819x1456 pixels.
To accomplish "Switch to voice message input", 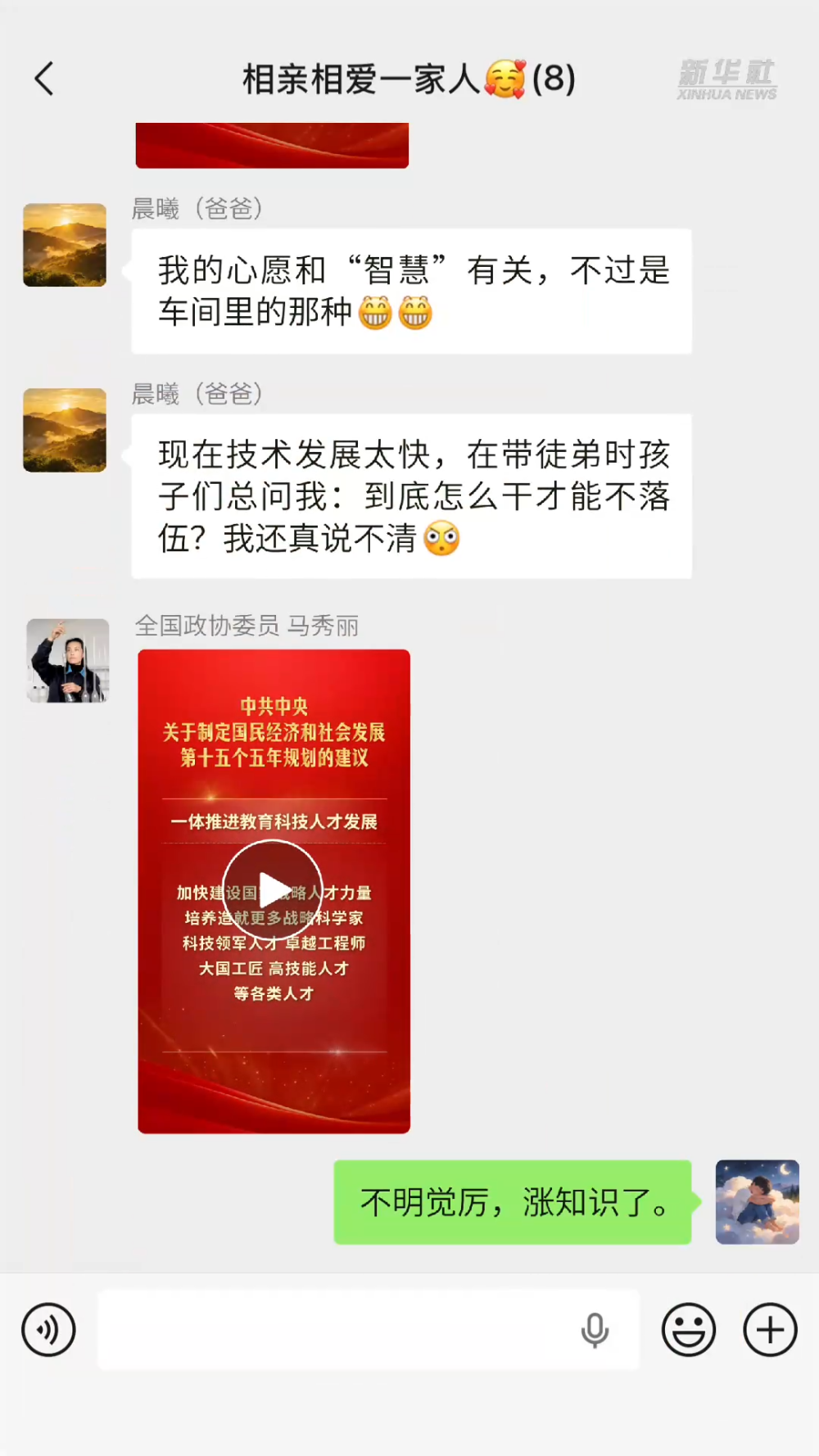I will pos(48,1330).
